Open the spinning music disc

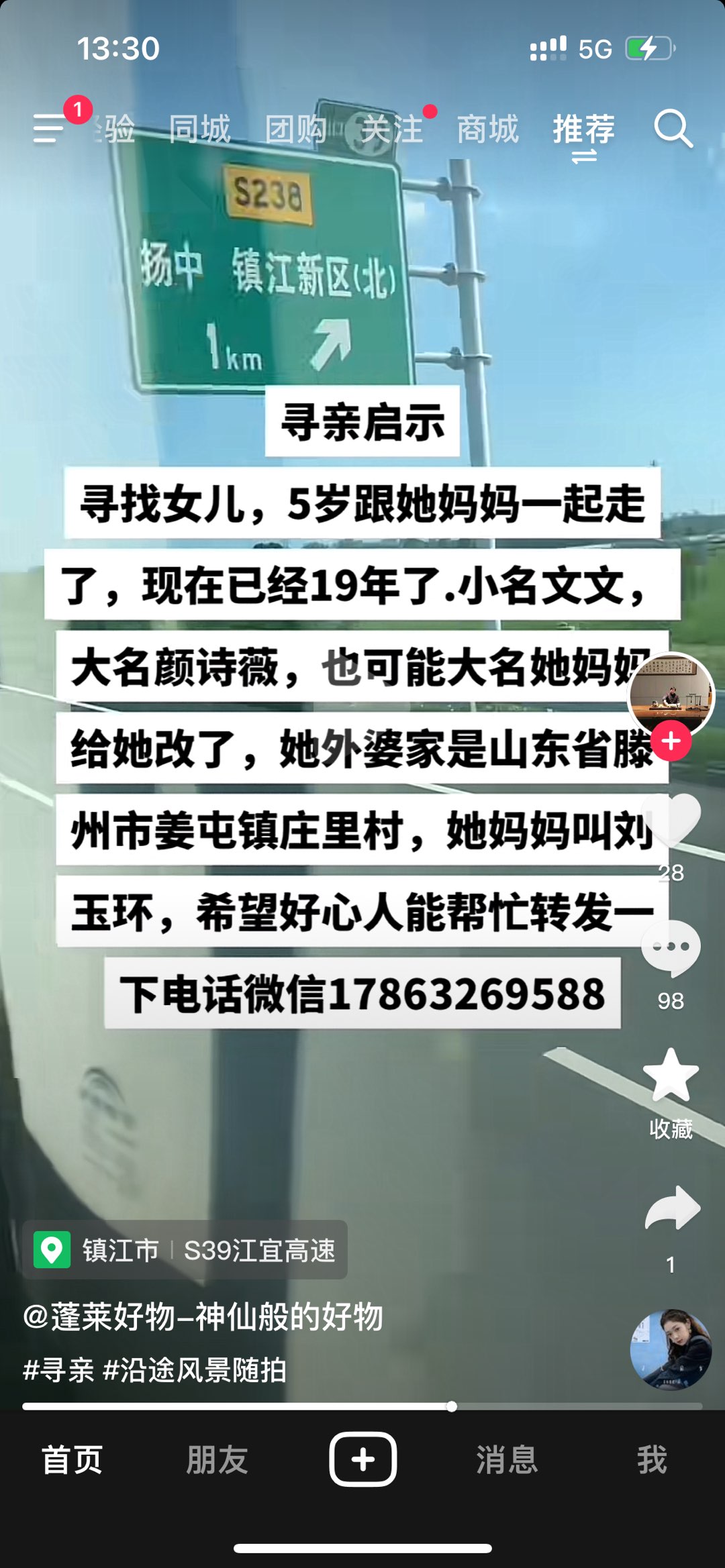pos(671,1349)
